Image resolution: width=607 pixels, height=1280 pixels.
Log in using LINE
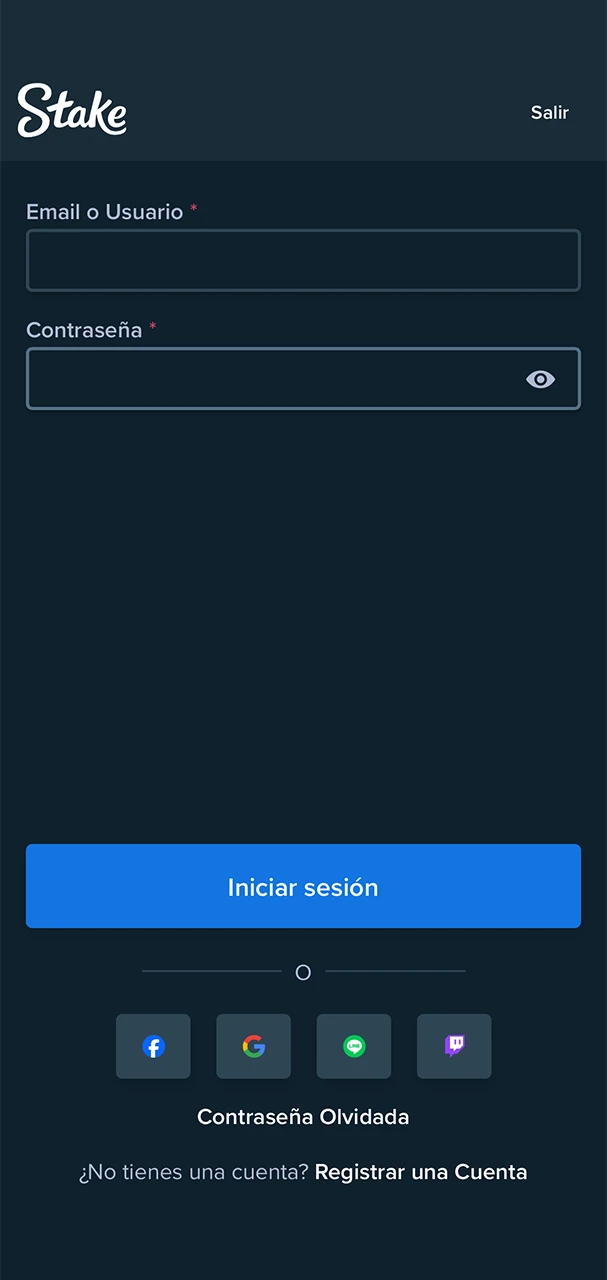pos(354,1046)
